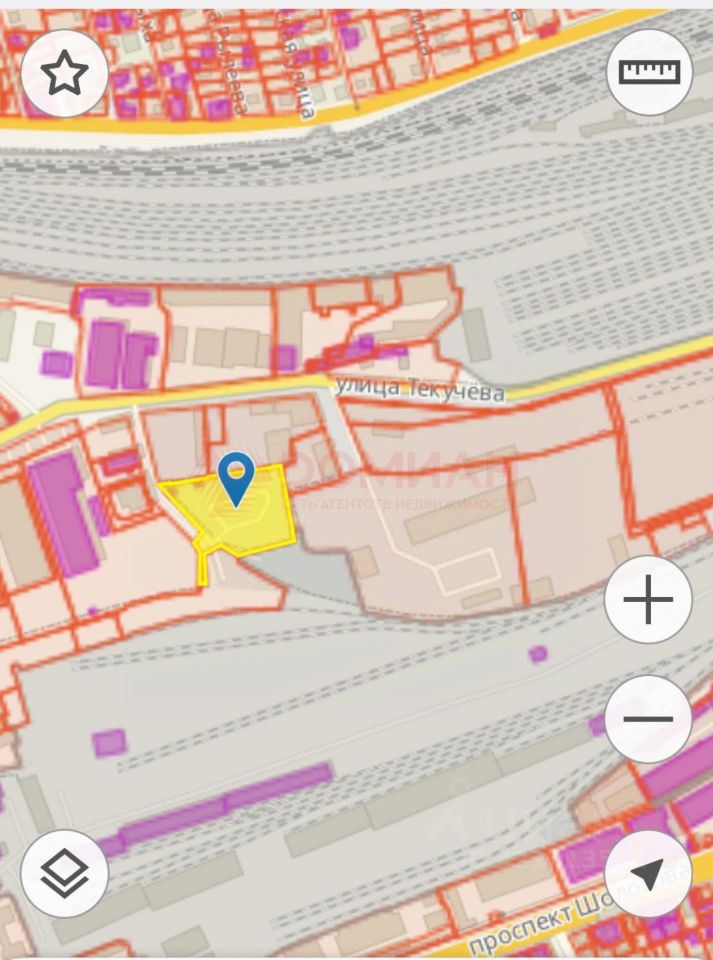Center map on my location arrow
The image size is (713, 960).
coord(648,874)
